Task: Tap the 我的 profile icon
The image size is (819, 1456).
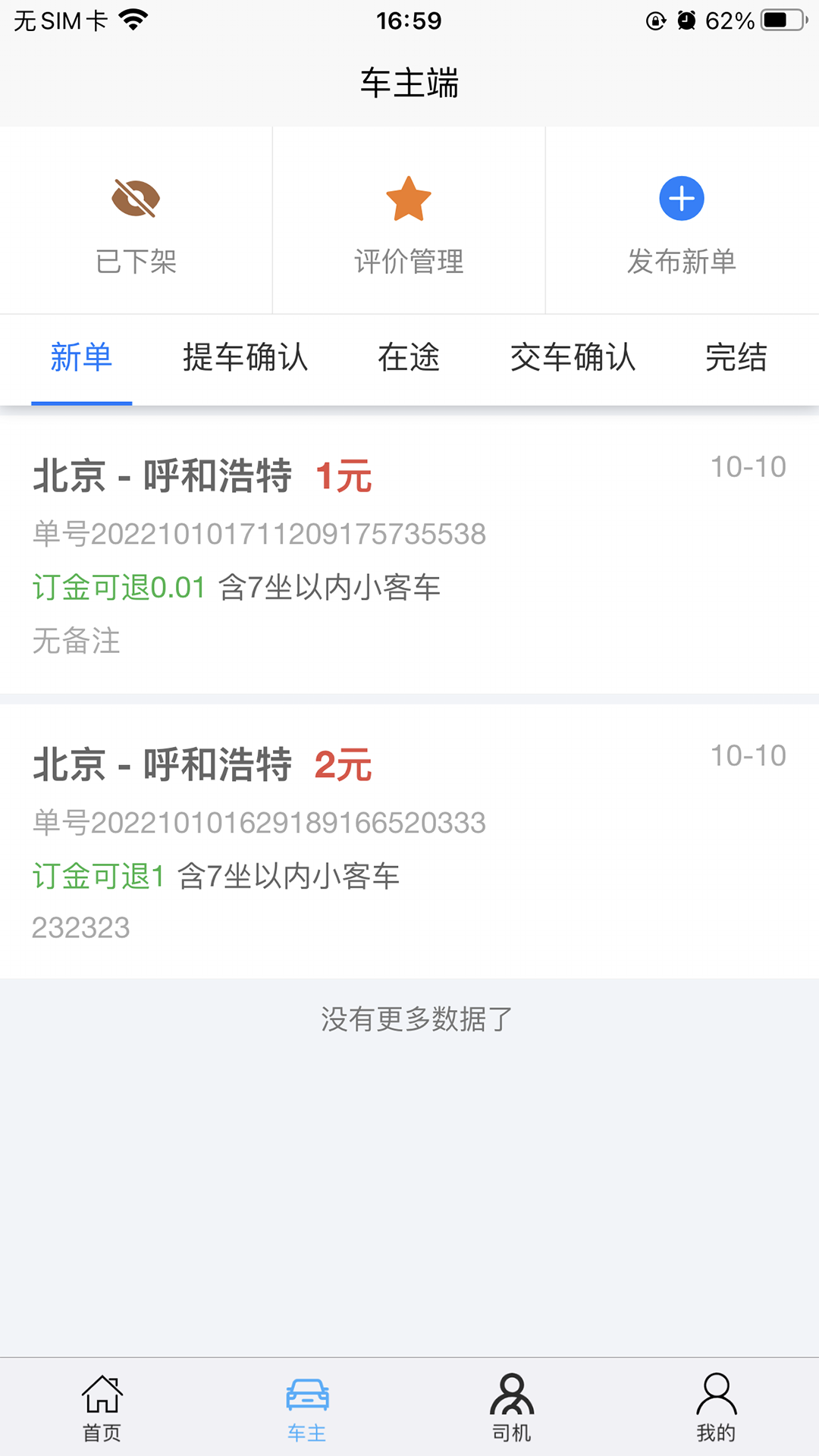Action: point(716,1399)
